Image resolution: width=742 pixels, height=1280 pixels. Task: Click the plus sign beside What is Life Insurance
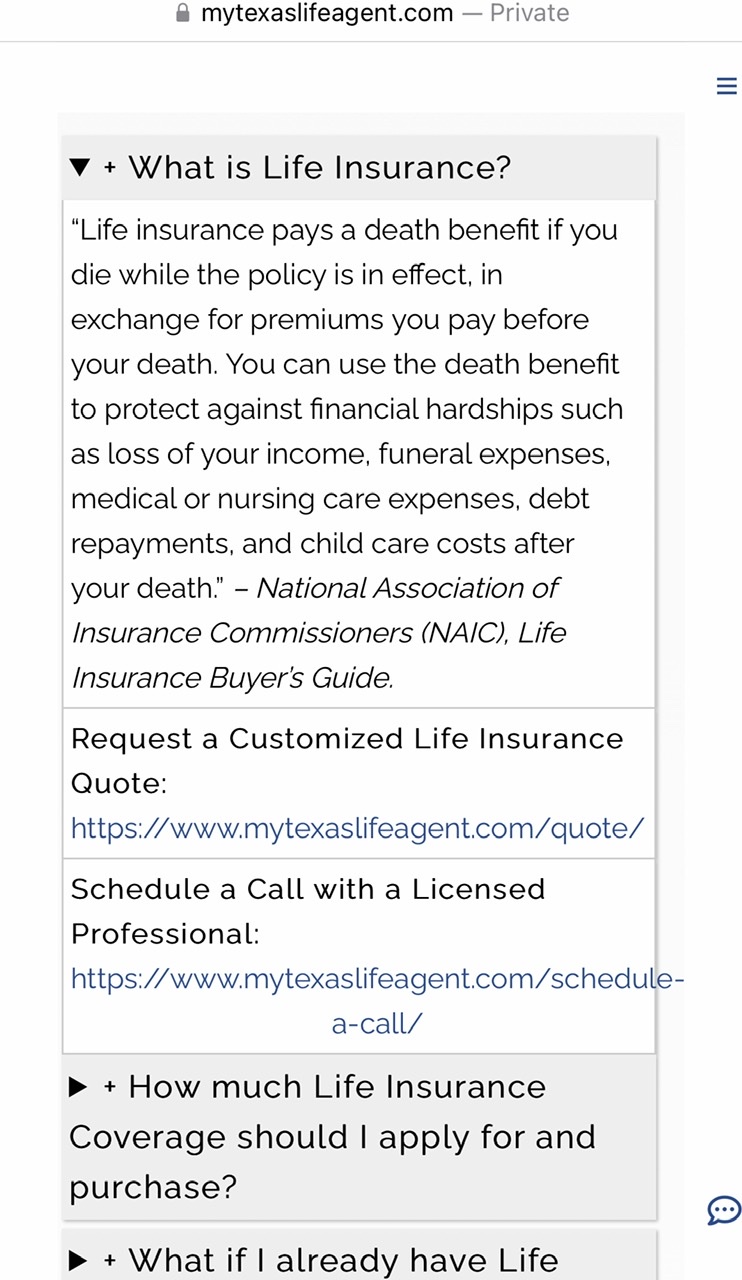(108, 168)
